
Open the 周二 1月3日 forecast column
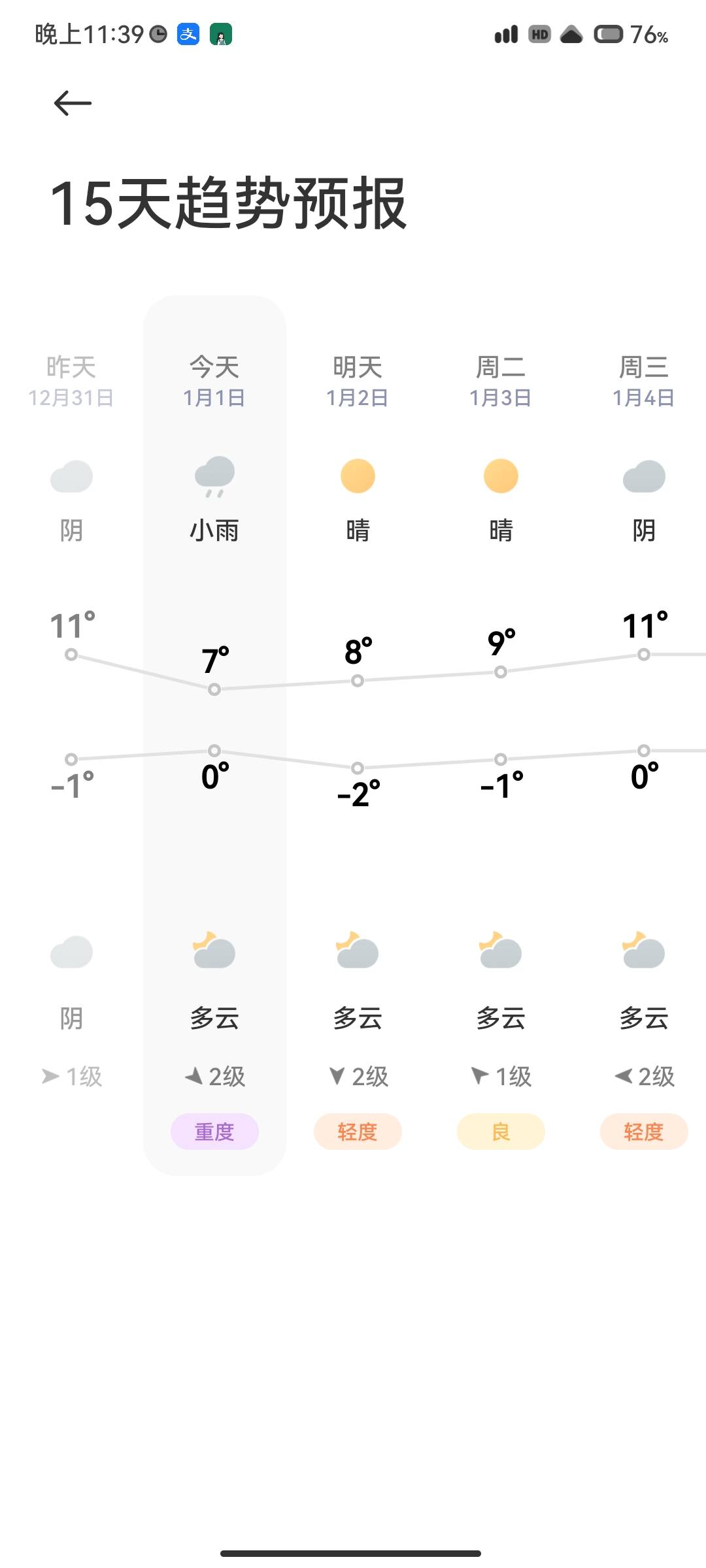pos(501,735)
